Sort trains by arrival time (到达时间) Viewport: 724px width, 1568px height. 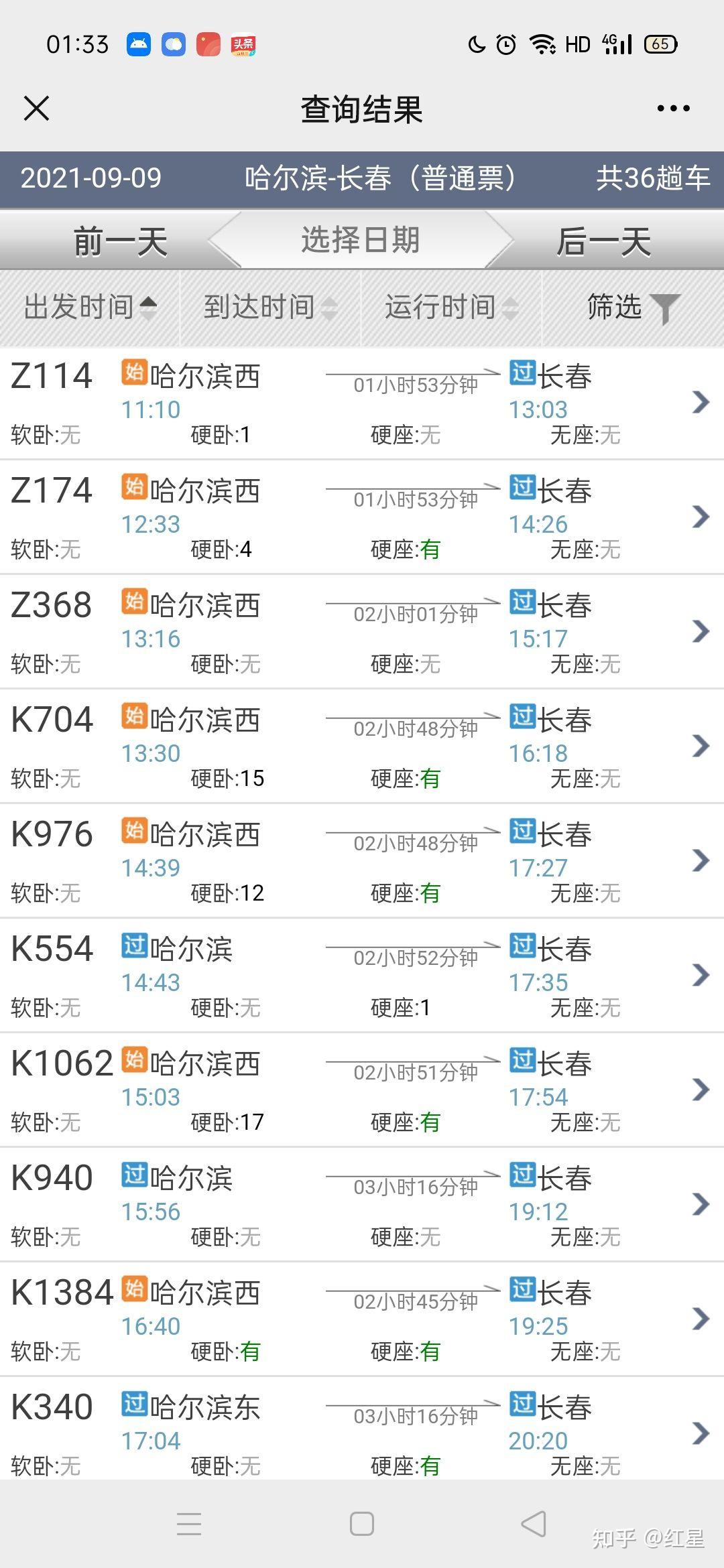click(x=270, y=308)
